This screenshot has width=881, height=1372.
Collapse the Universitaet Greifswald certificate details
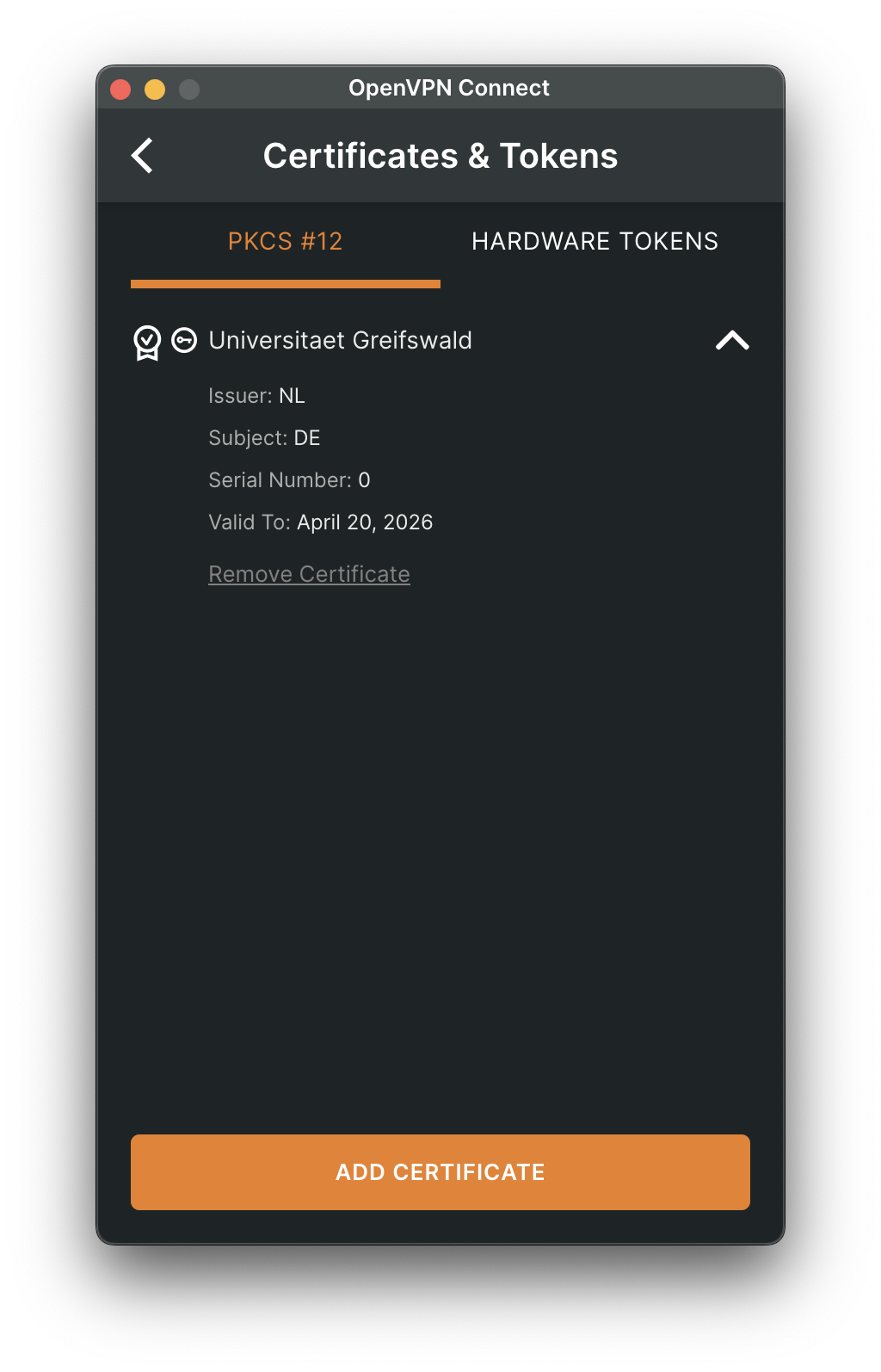click(x=732, y=341)
